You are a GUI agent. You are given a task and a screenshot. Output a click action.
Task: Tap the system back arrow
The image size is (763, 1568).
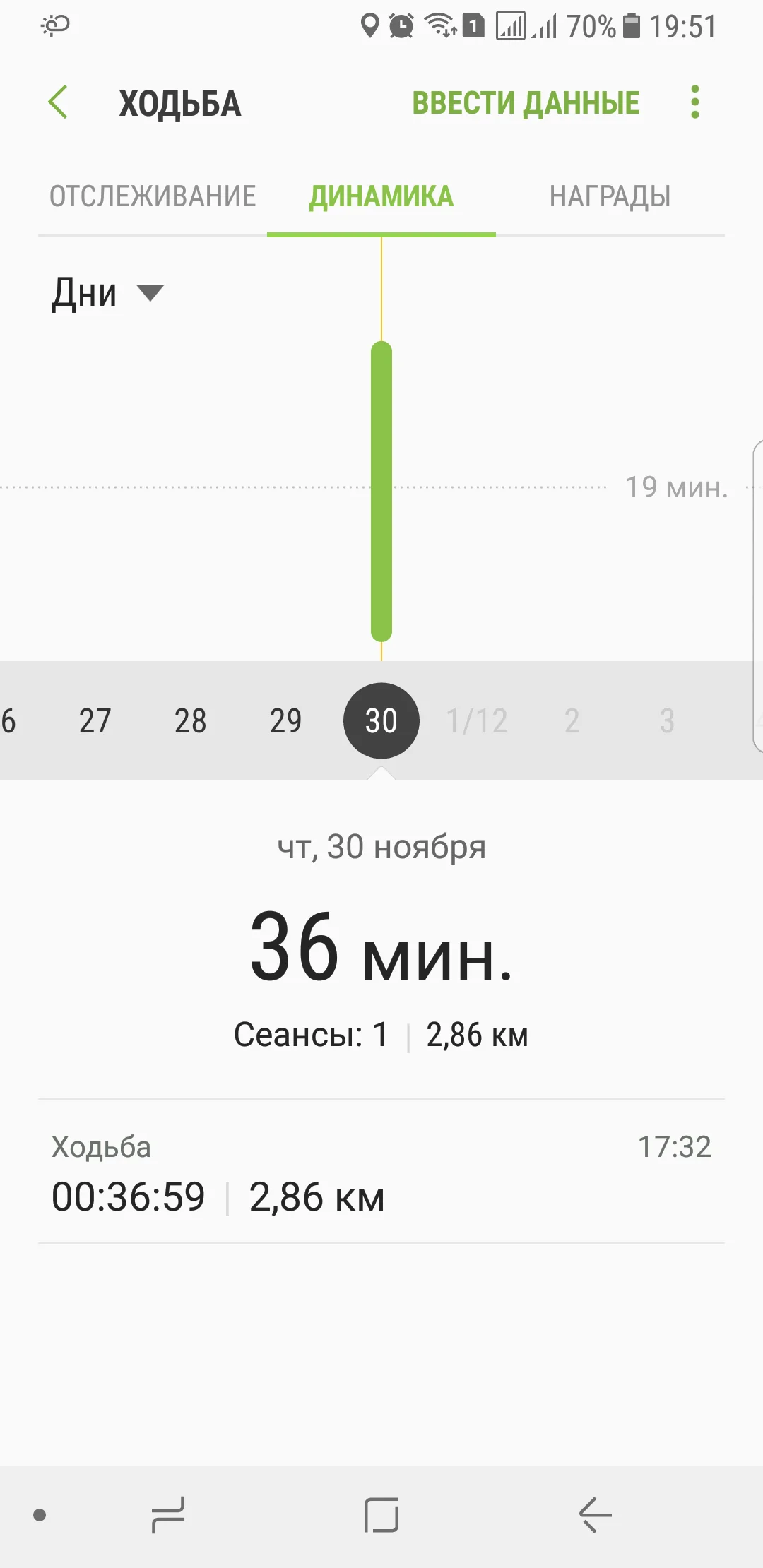(595, 1515)
